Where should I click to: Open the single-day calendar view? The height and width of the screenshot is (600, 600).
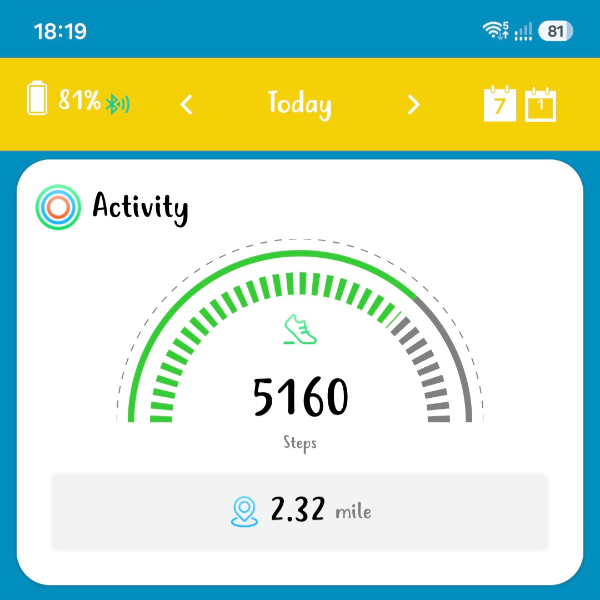[540, 104]
